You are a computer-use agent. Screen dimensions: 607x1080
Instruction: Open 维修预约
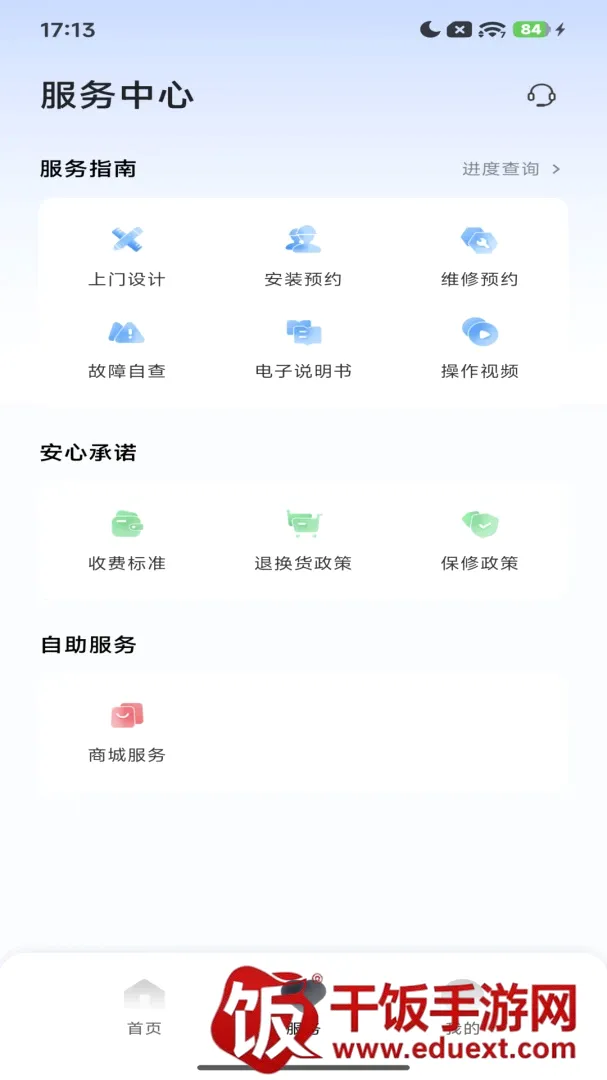point(480,256)
